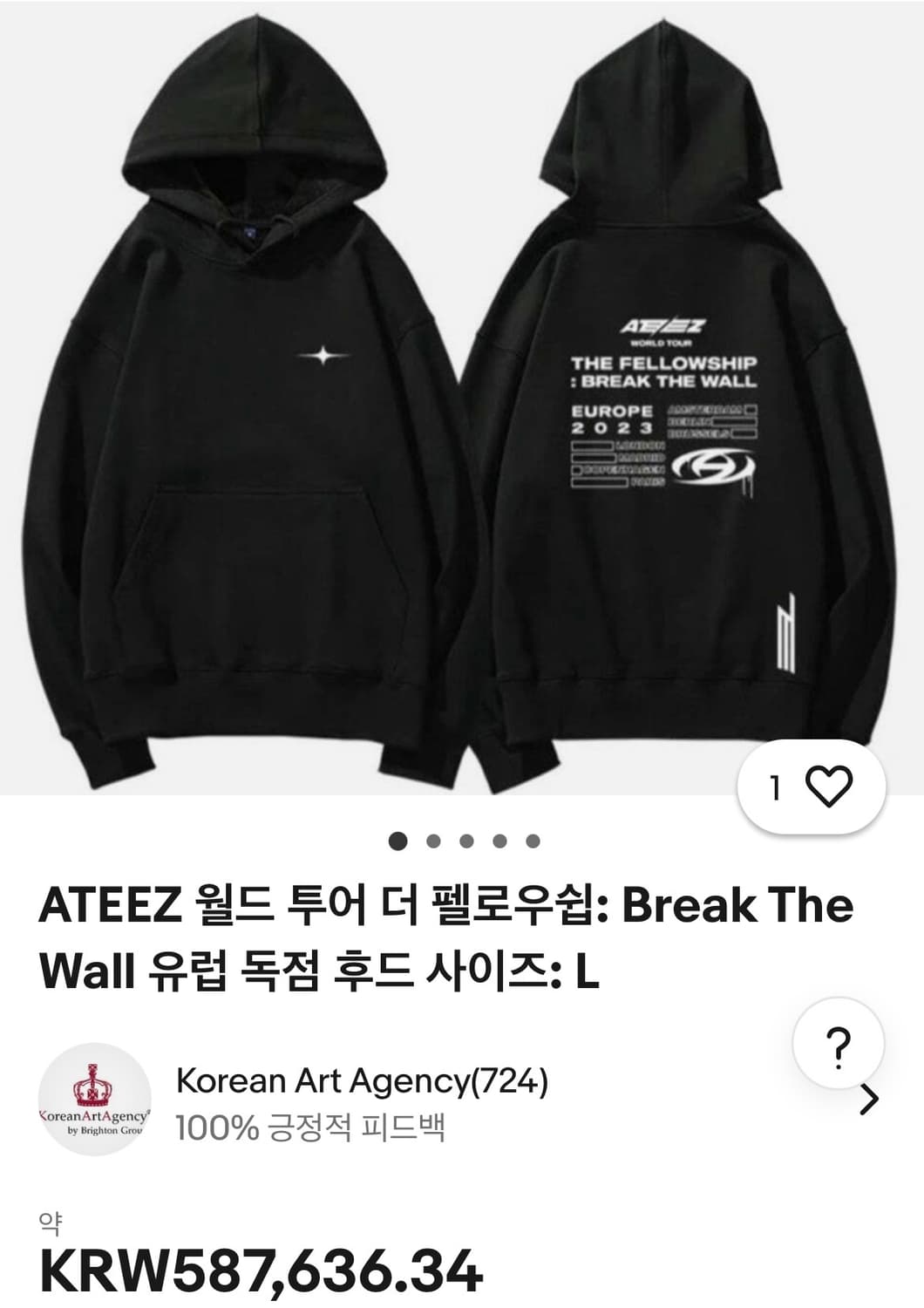The height and width of the screenshot is (1308, 924).
Task: Select the first carousel dot
Action: coord(397,841)
